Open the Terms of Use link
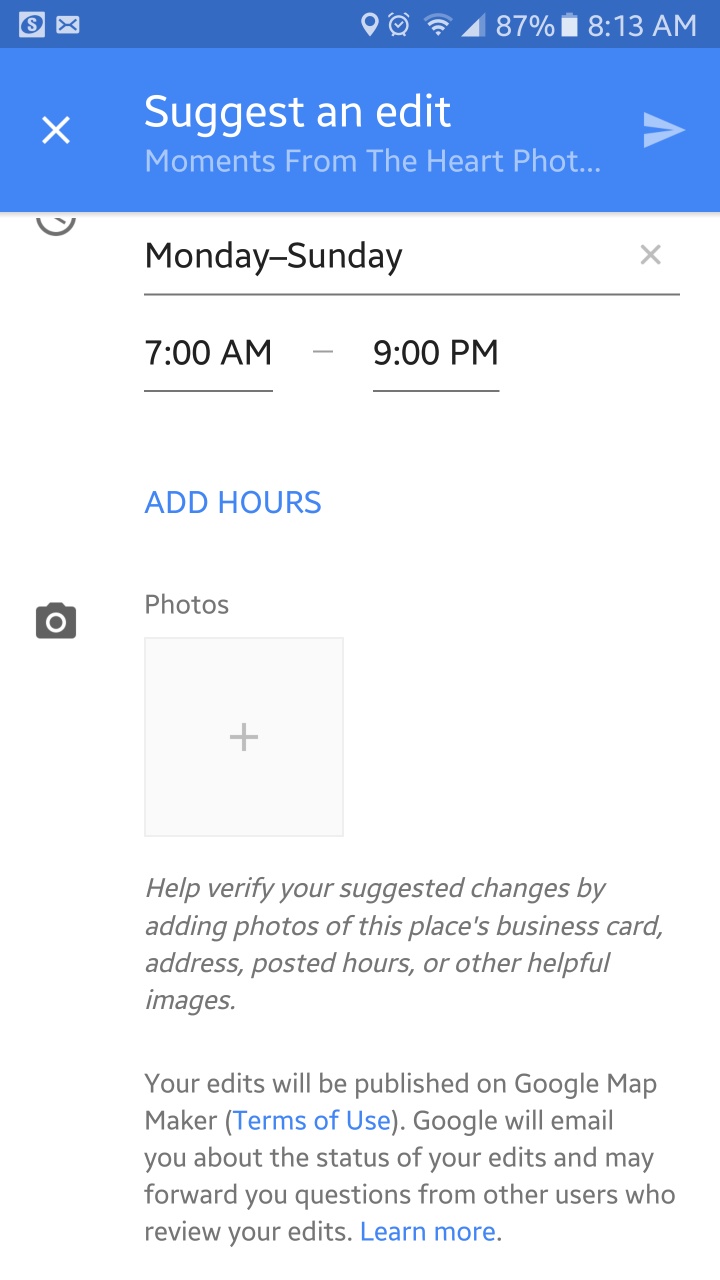The image size is (720, 1280). (x=312, y=1121)
